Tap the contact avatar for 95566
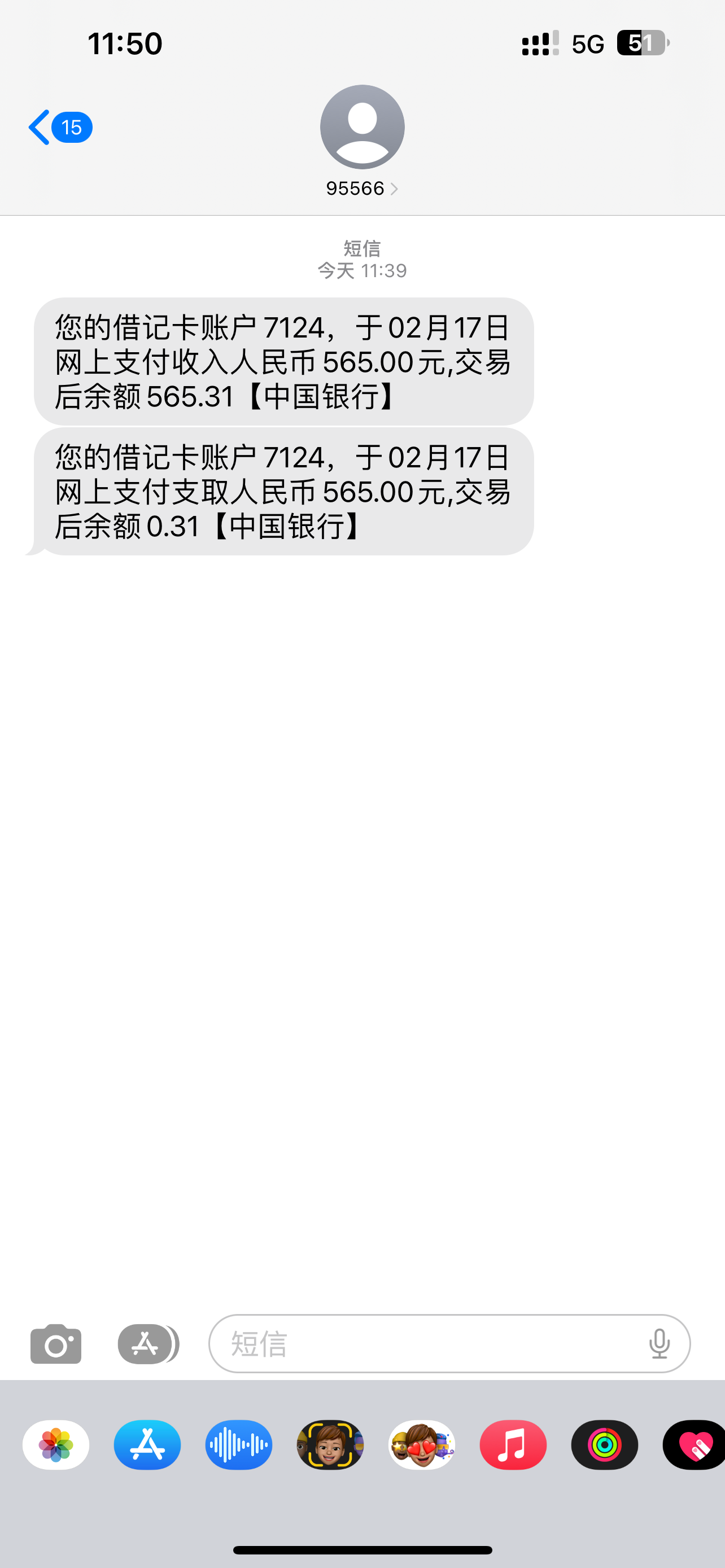 click(x=362, y=126)
